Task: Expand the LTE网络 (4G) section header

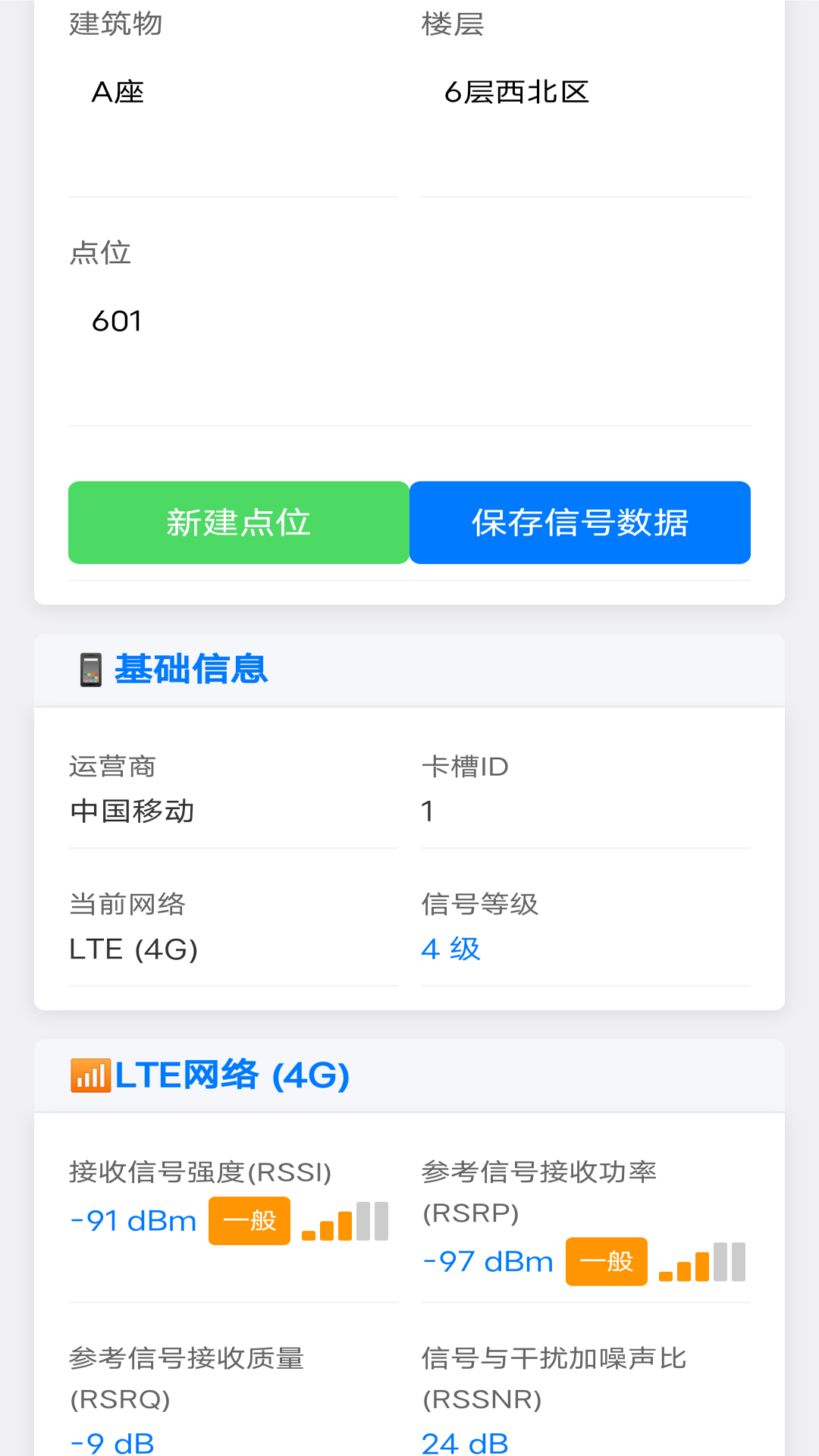Action: (x=231, y=1075)
